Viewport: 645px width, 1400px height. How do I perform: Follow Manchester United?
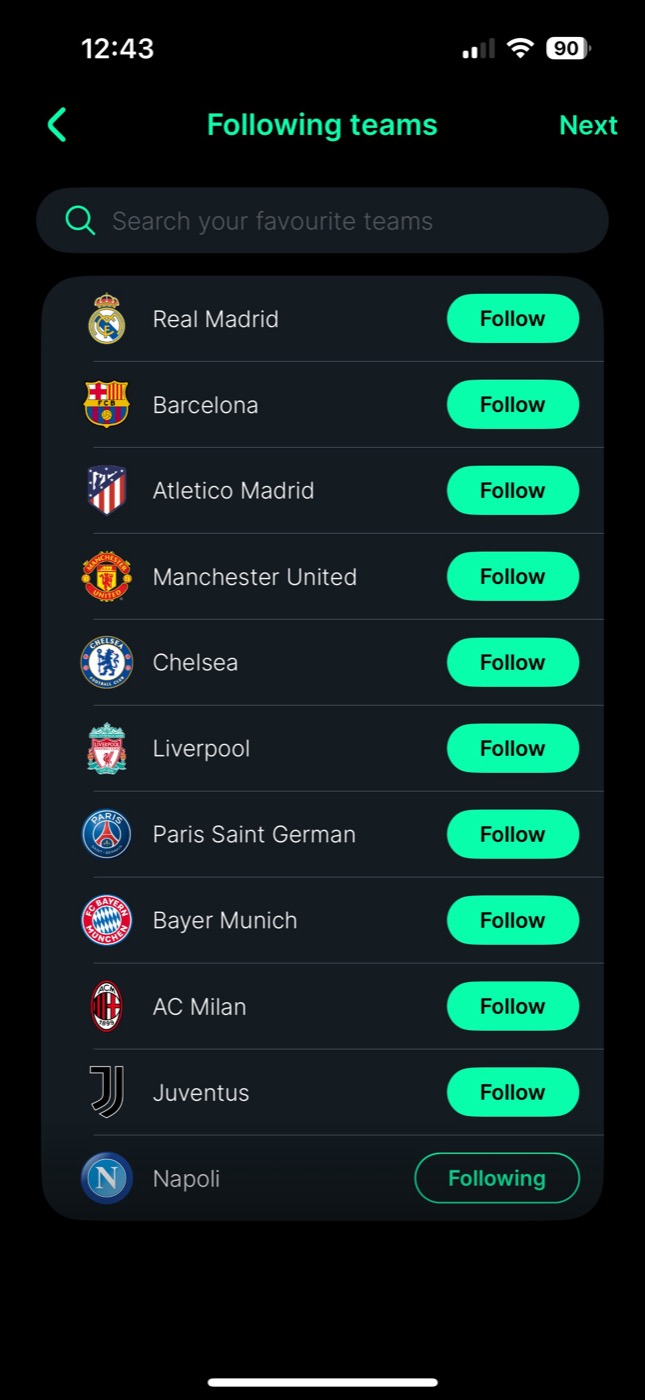pos(513,577)
